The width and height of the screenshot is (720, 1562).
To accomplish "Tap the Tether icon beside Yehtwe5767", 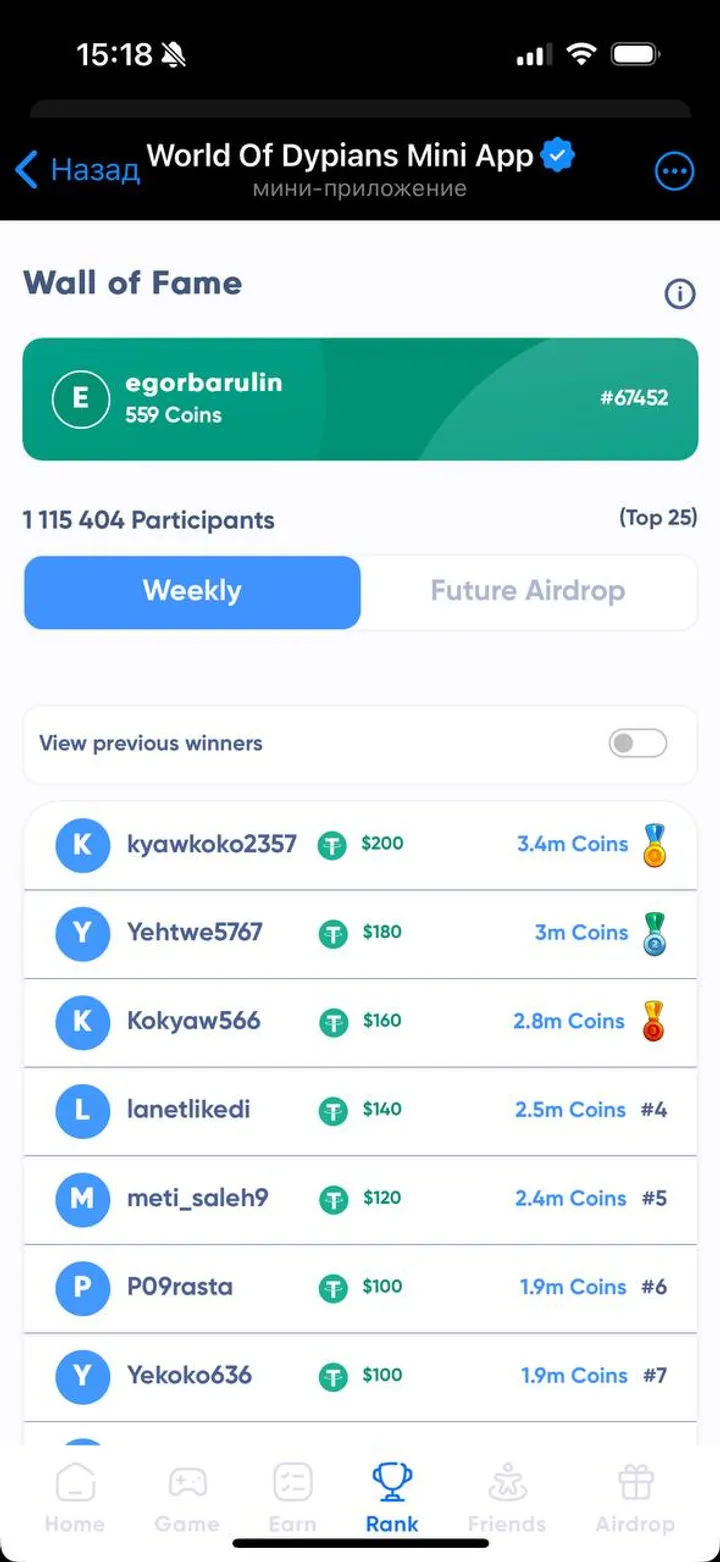I will [x=331, y=933].
